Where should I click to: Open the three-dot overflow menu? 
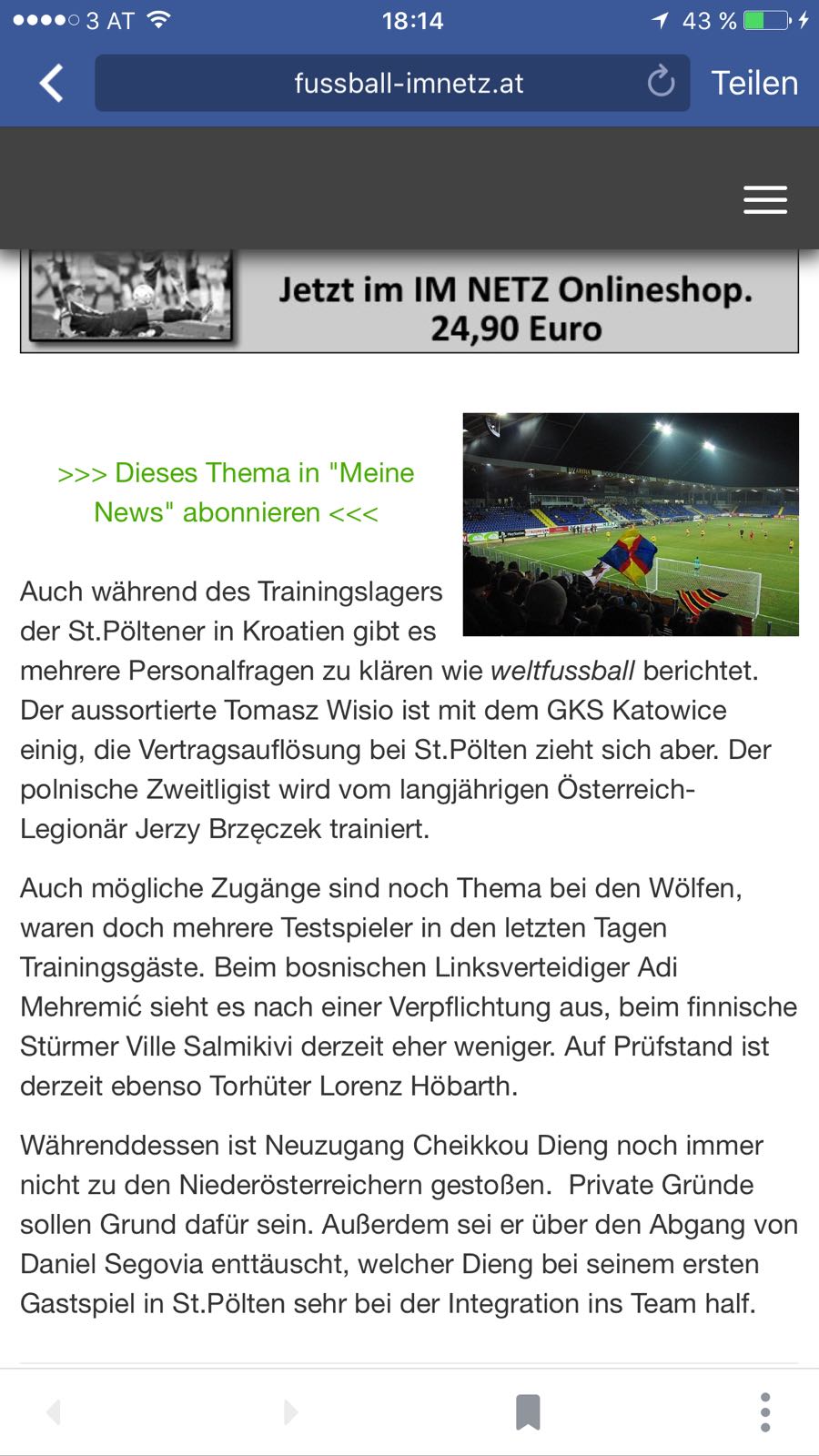tap(765, 1412)
